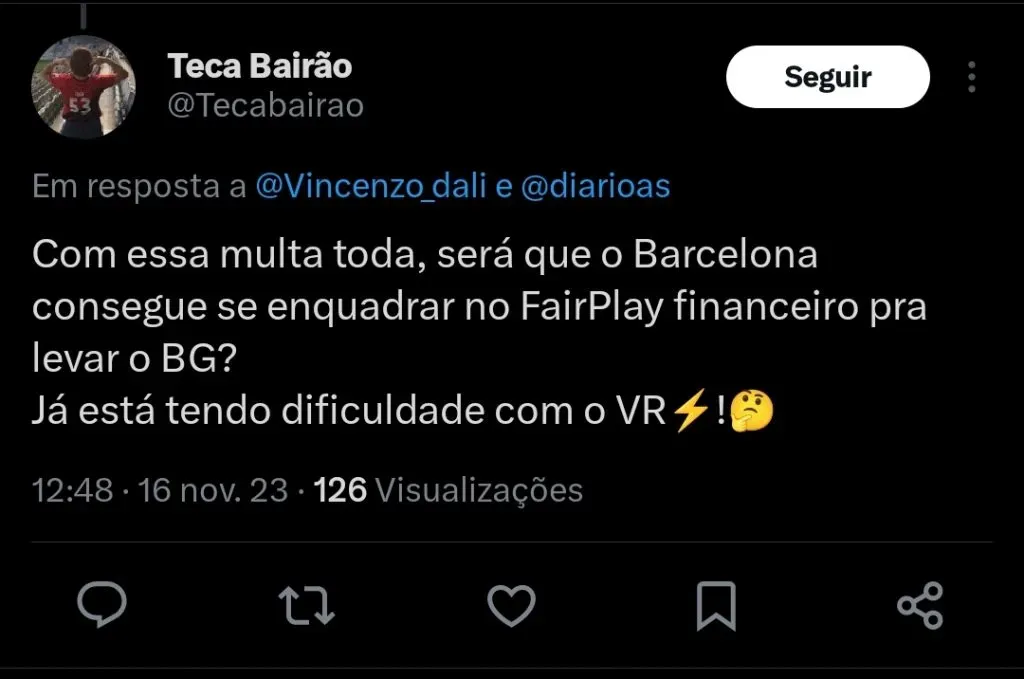Retweet this post
Screen dimensions: 1024x679
pos(307,606)
